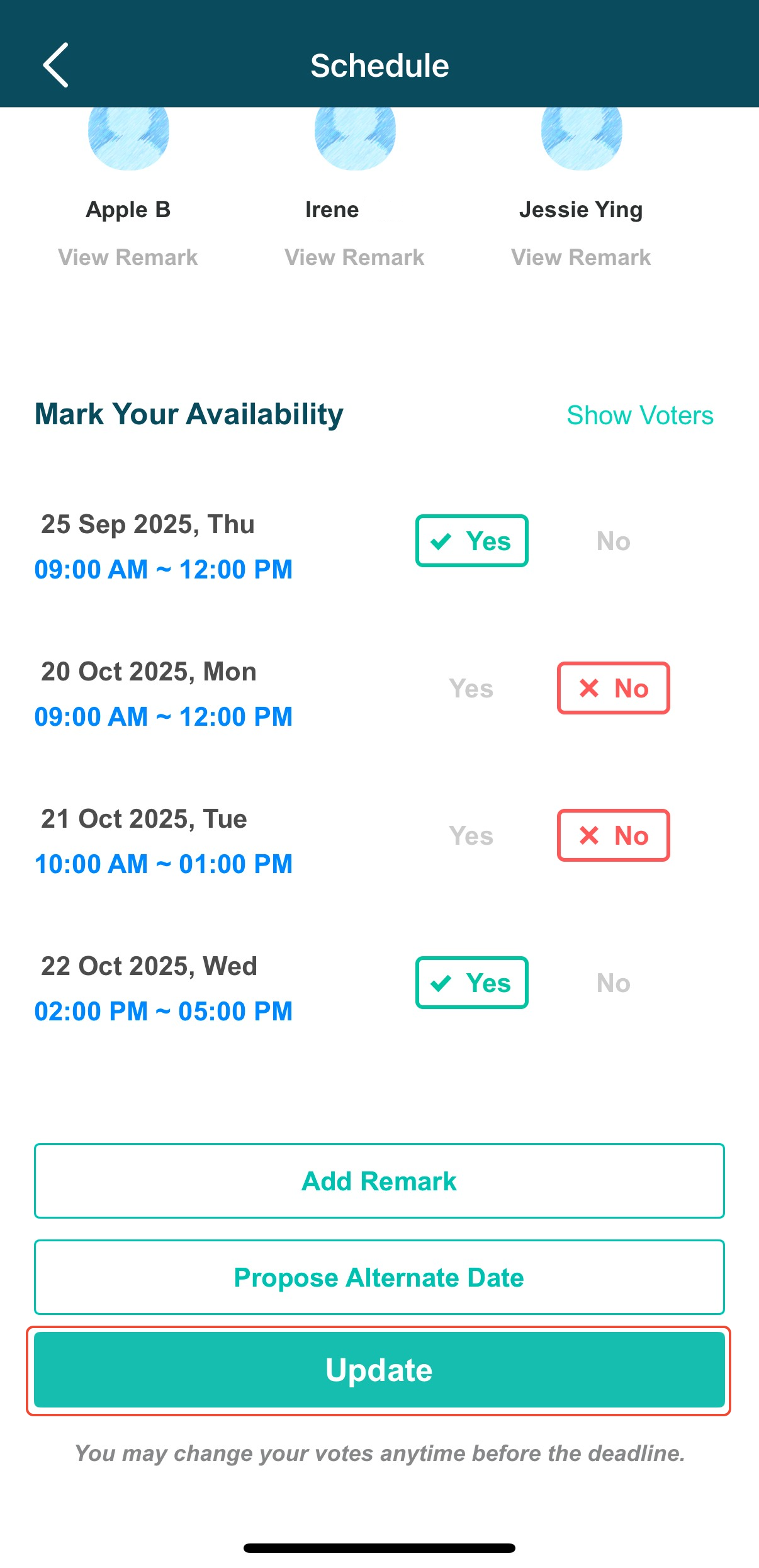
Task: View Apple B's remark
Action: [128, 257]
